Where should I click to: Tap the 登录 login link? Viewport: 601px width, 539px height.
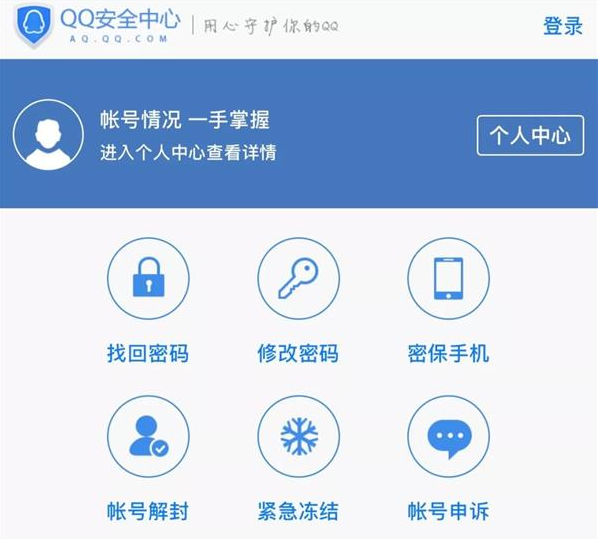562,26
